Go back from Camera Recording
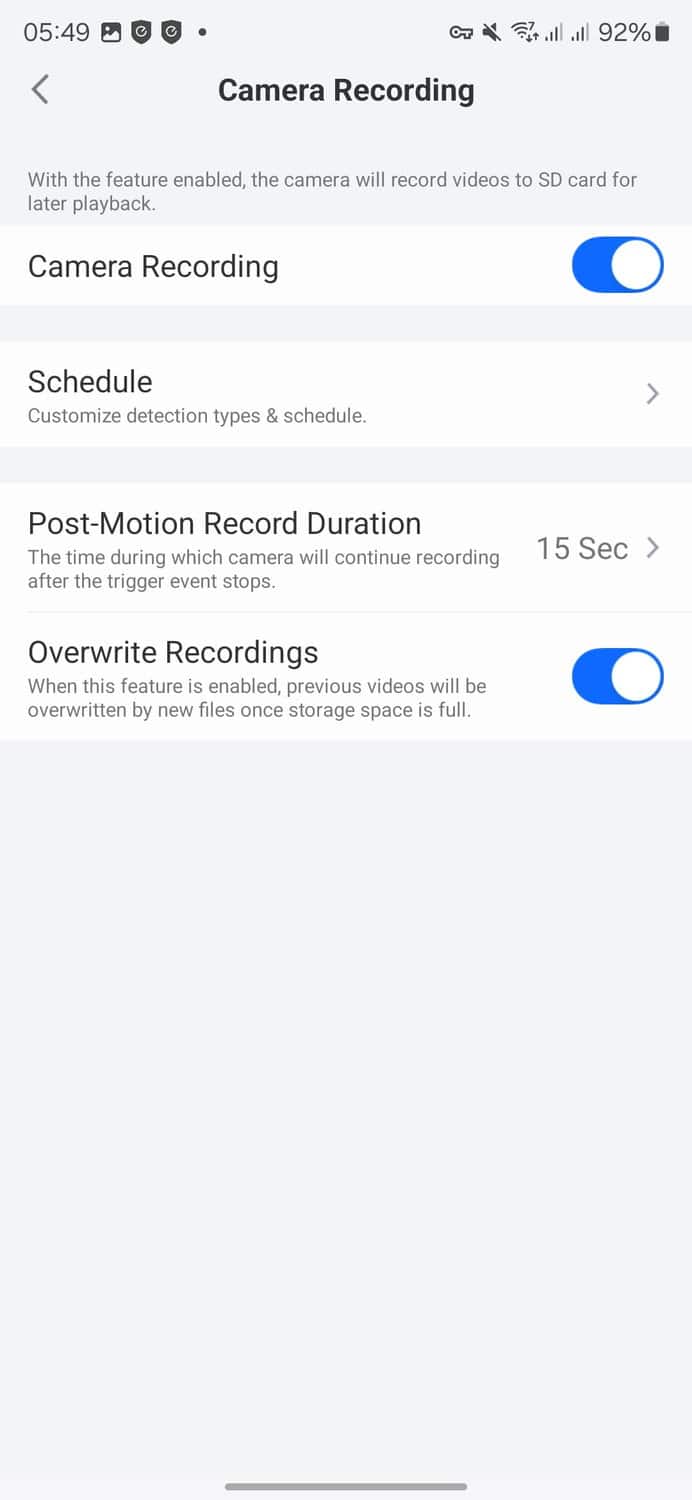This screenshot has height=1500, width=692. point(40,90)
